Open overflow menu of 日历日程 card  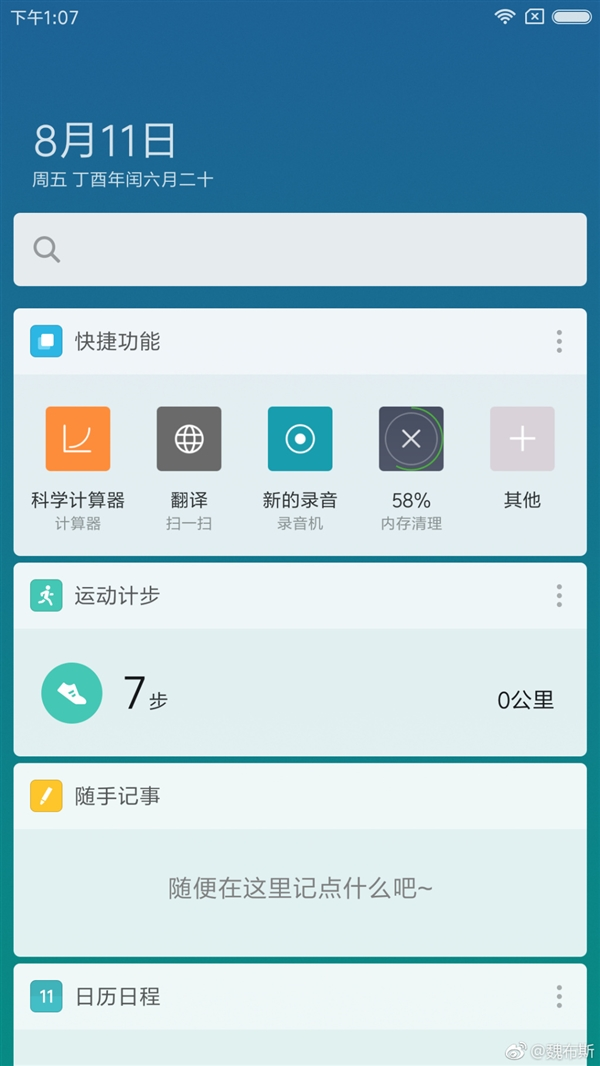[559, 996]
